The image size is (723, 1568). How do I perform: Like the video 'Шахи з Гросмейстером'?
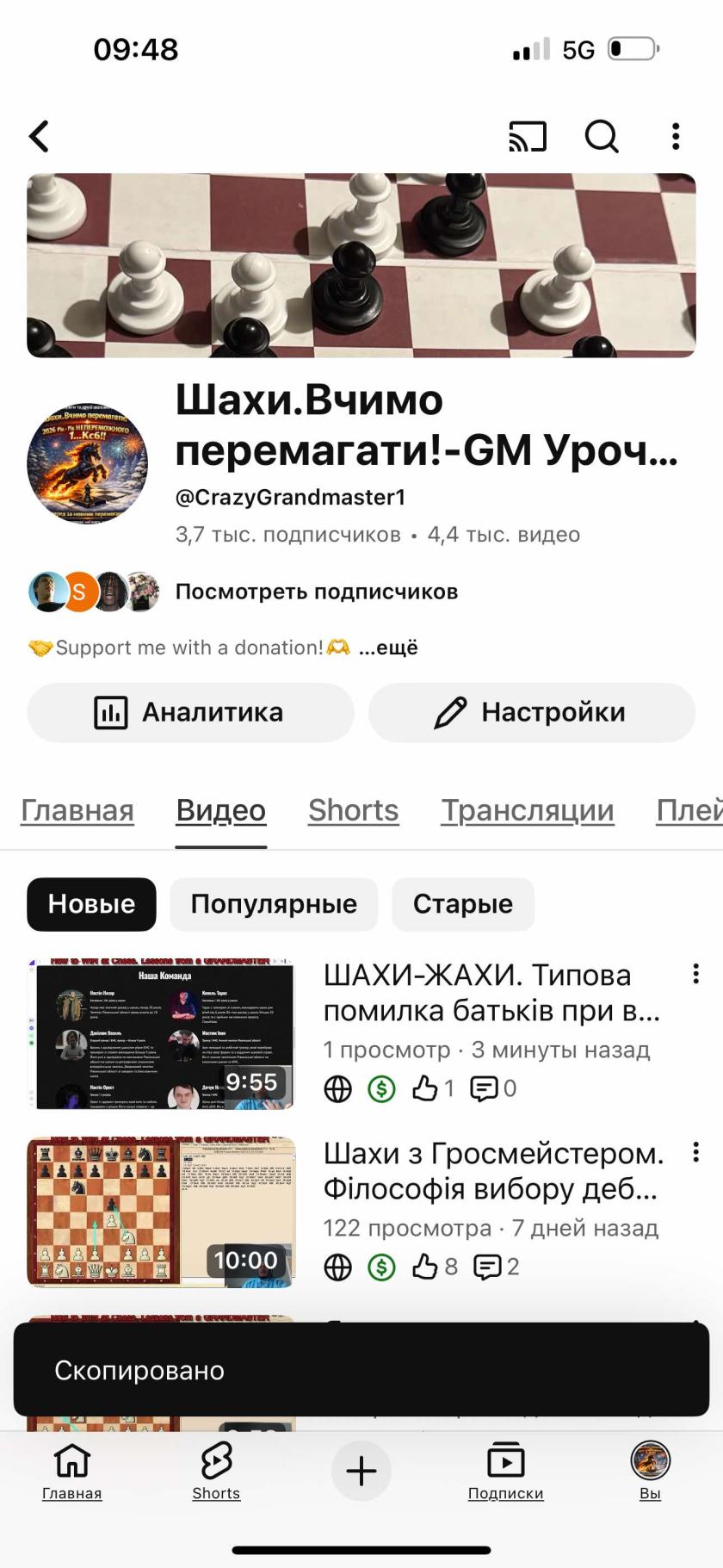pyautogui.click(x=428, y=1267)
